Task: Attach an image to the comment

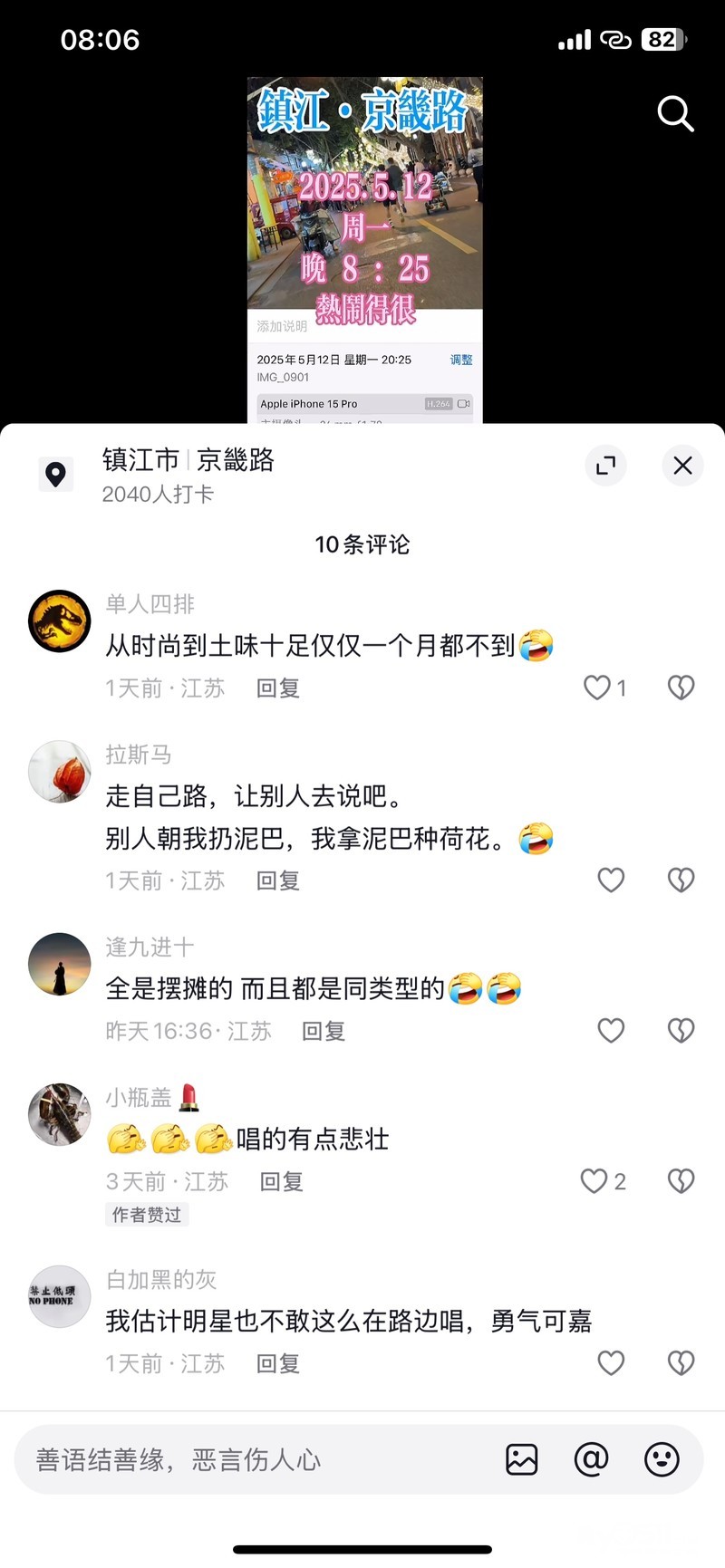Action: pos(521,1459)
